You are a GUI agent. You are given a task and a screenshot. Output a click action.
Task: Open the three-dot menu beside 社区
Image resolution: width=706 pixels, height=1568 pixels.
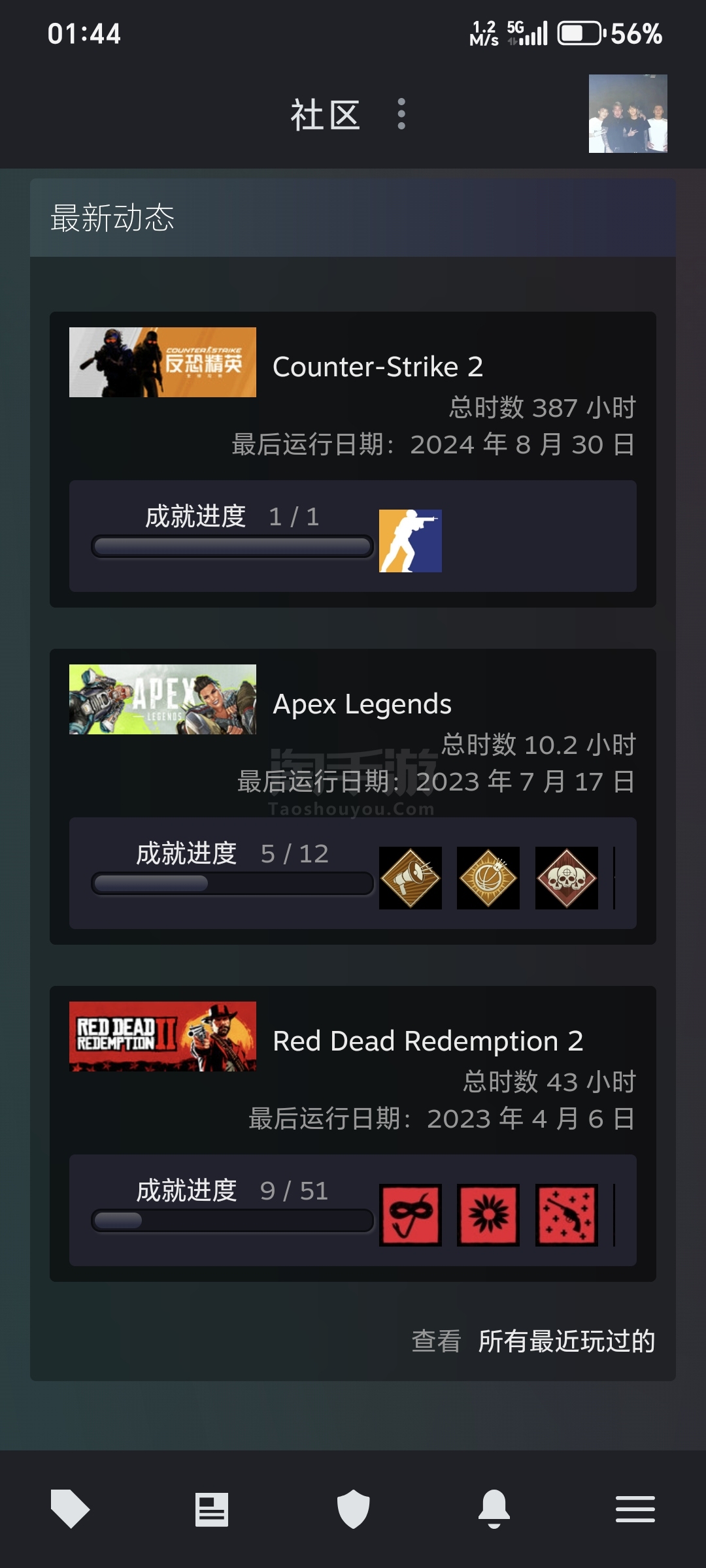401,114
